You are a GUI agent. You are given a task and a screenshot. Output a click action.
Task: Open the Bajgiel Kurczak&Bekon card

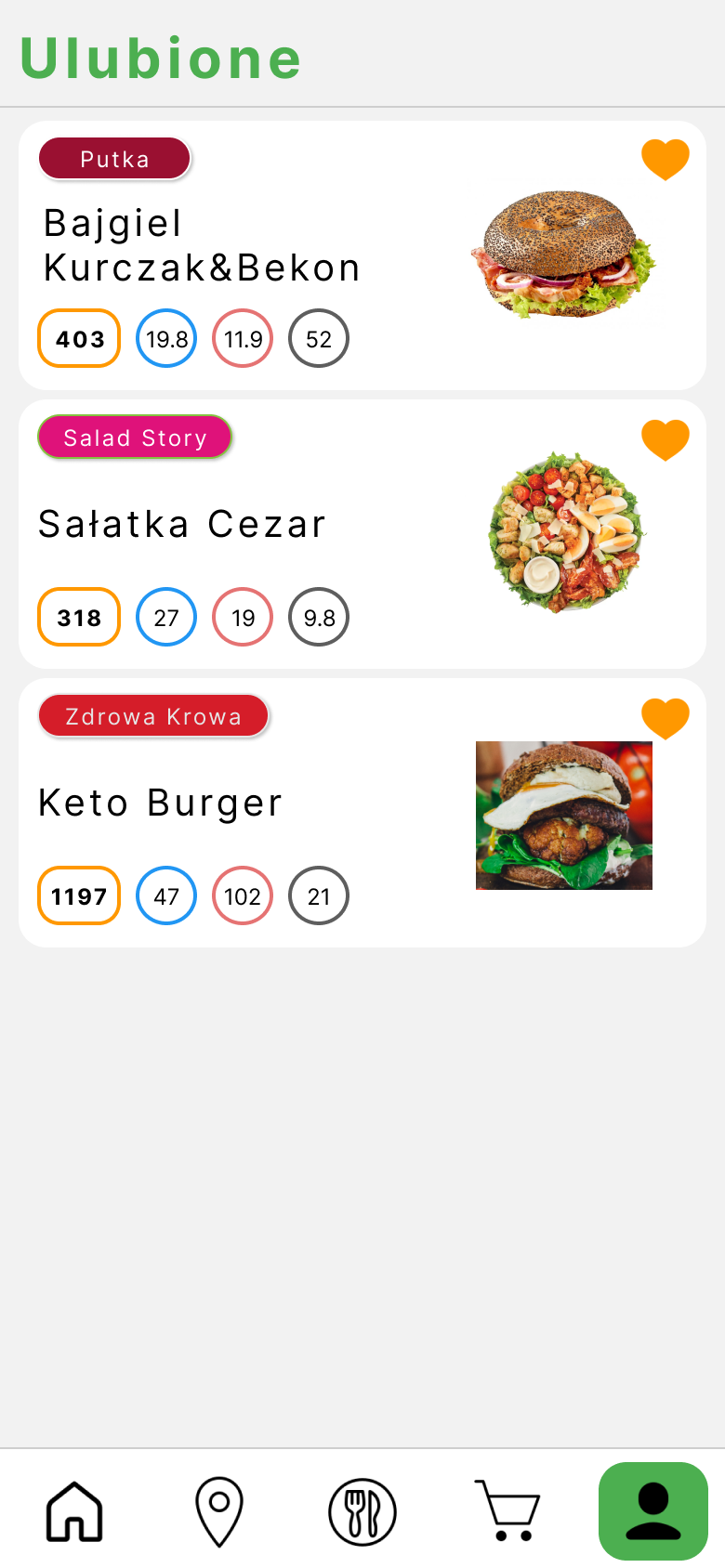click(203, 246)
